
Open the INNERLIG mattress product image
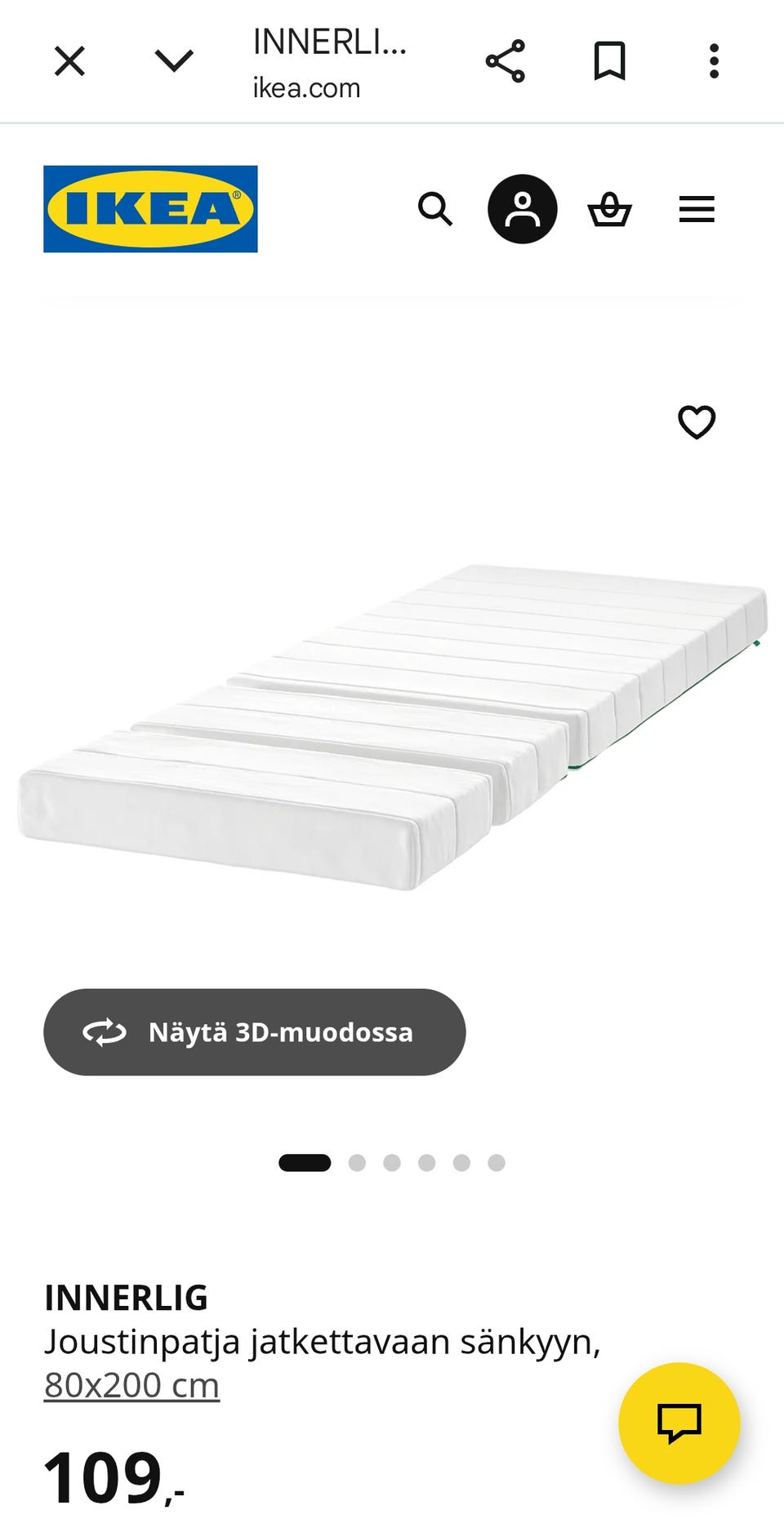pos(392,727)
